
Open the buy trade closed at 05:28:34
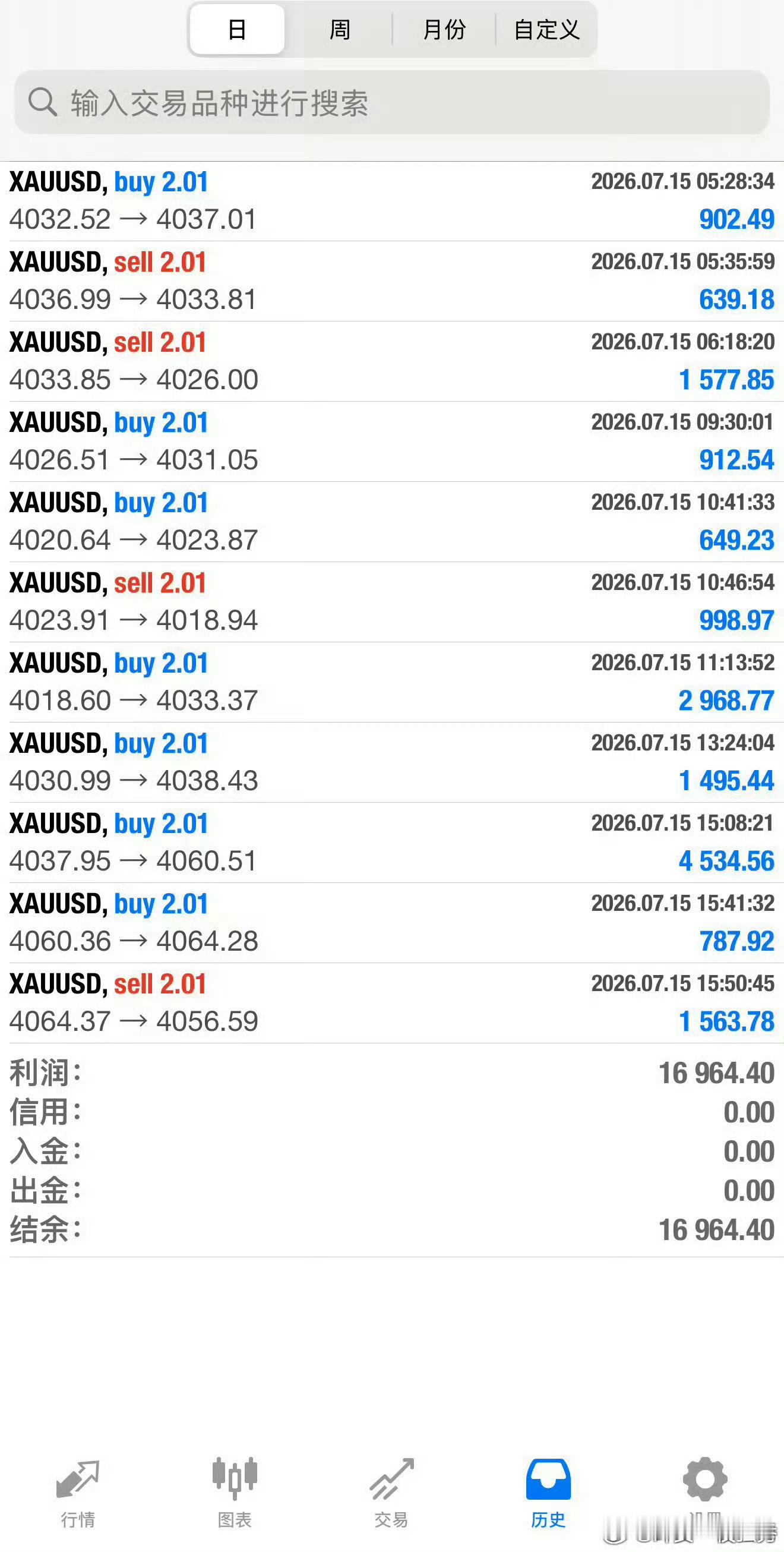point(392,201)
